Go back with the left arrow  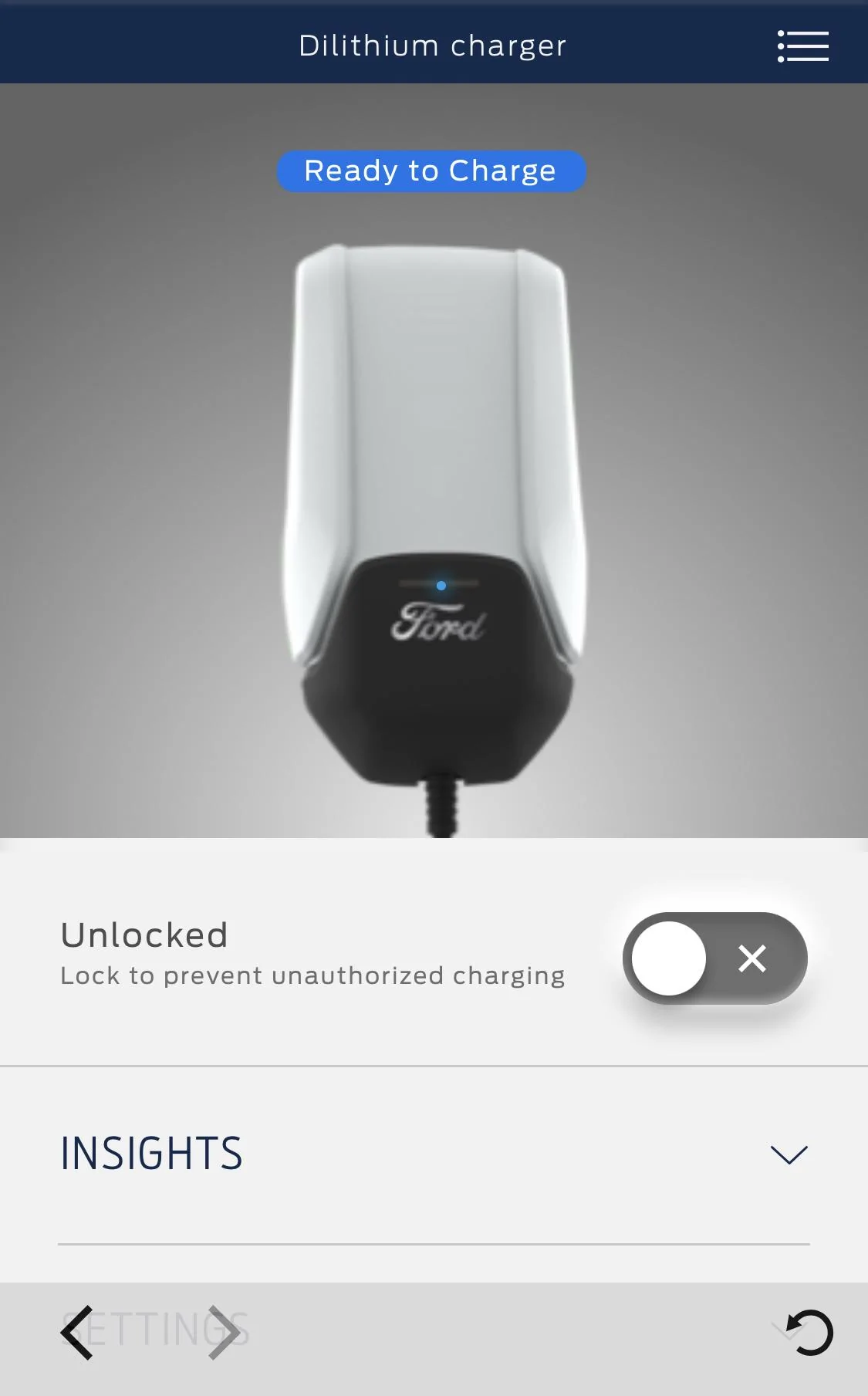(77, 1333)
